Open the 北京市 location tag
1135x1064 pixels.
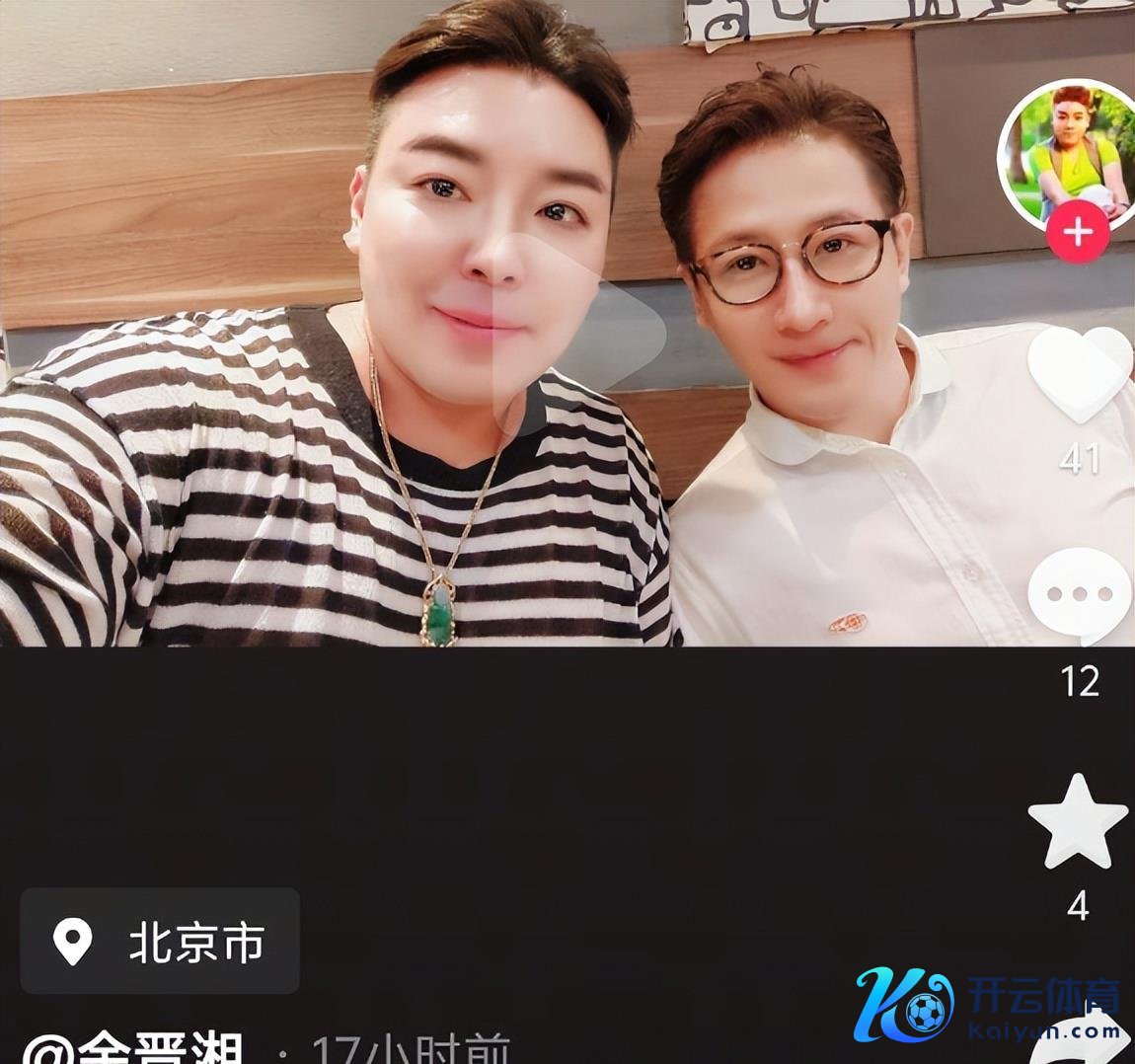click(160, 941)
